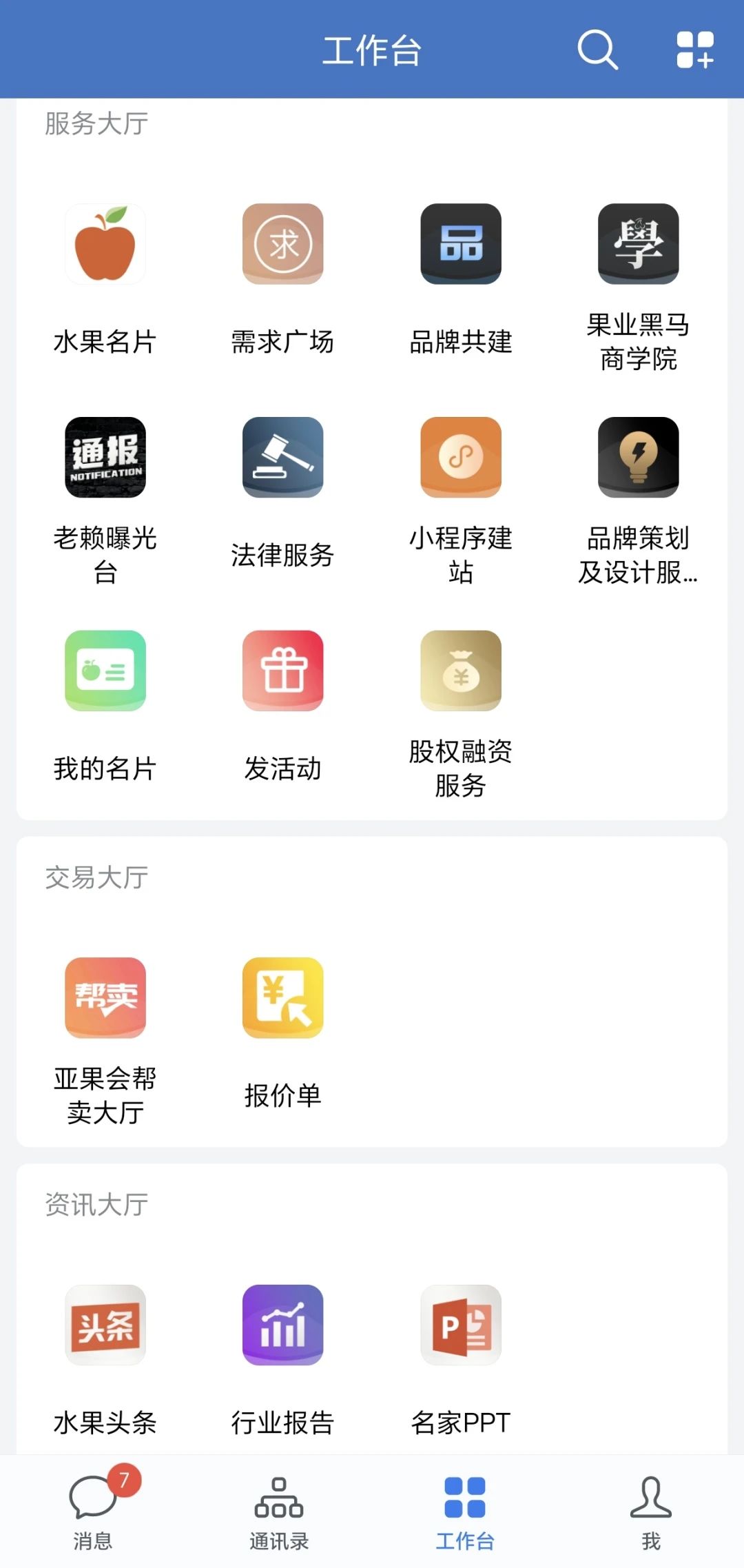Open 小程序建站

pyautogui.click(x=461, y=458)
